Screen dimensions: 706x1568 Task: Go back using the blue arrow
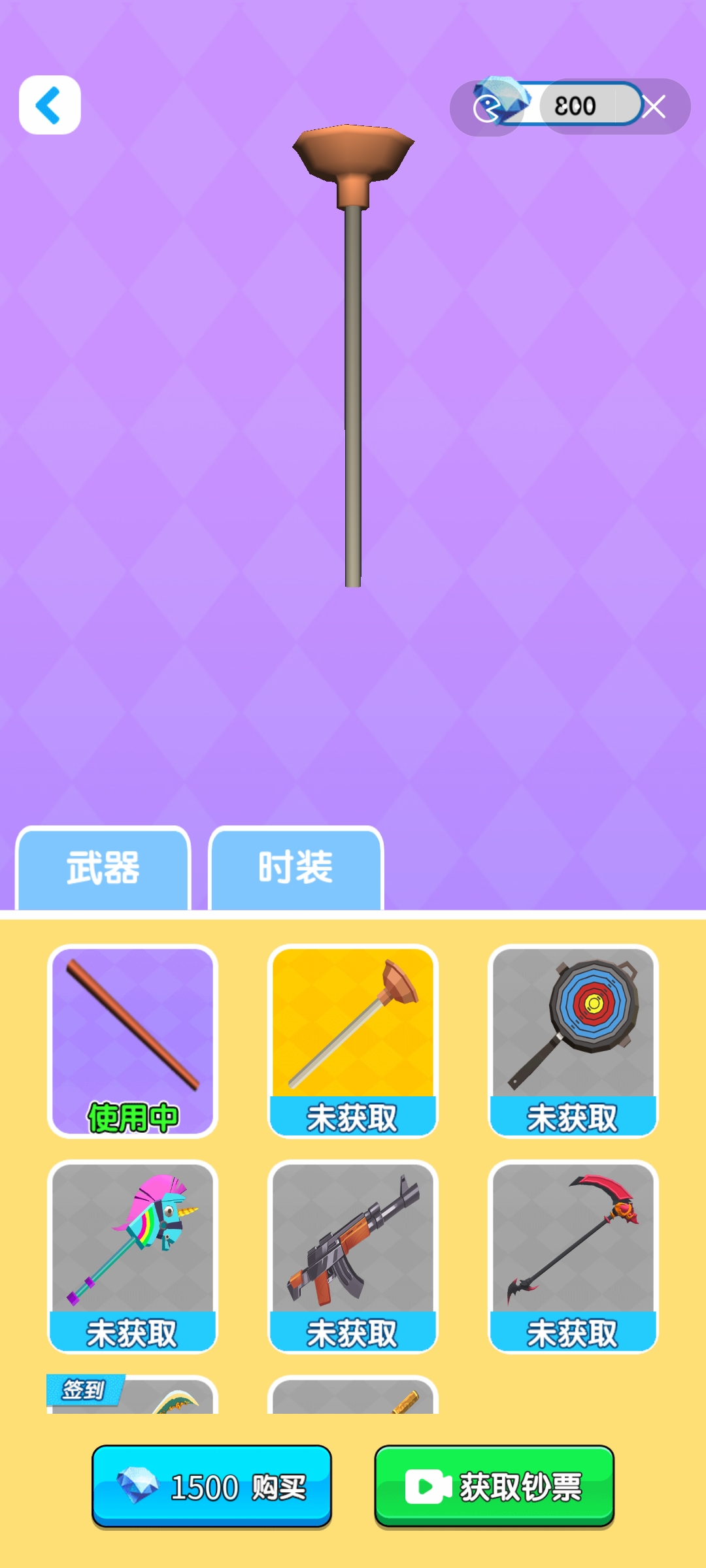point(50,105)
